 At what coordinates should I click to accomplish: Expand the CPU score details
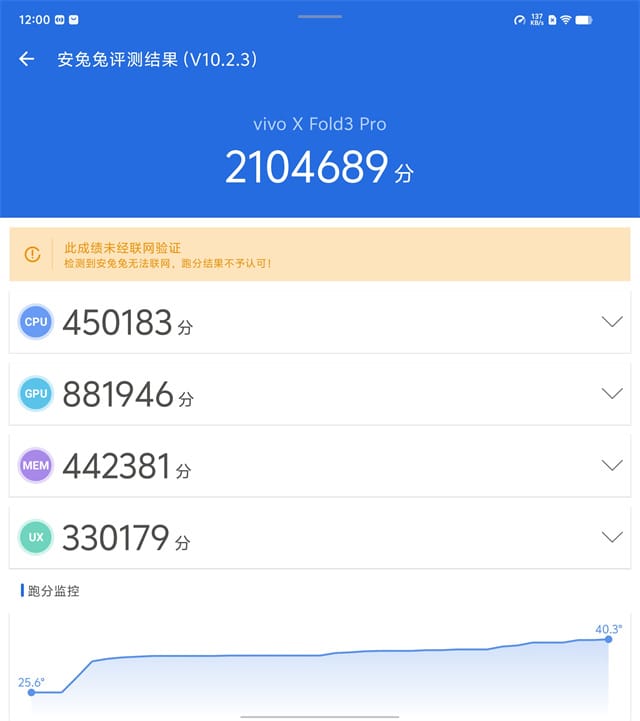pos(612,321)
